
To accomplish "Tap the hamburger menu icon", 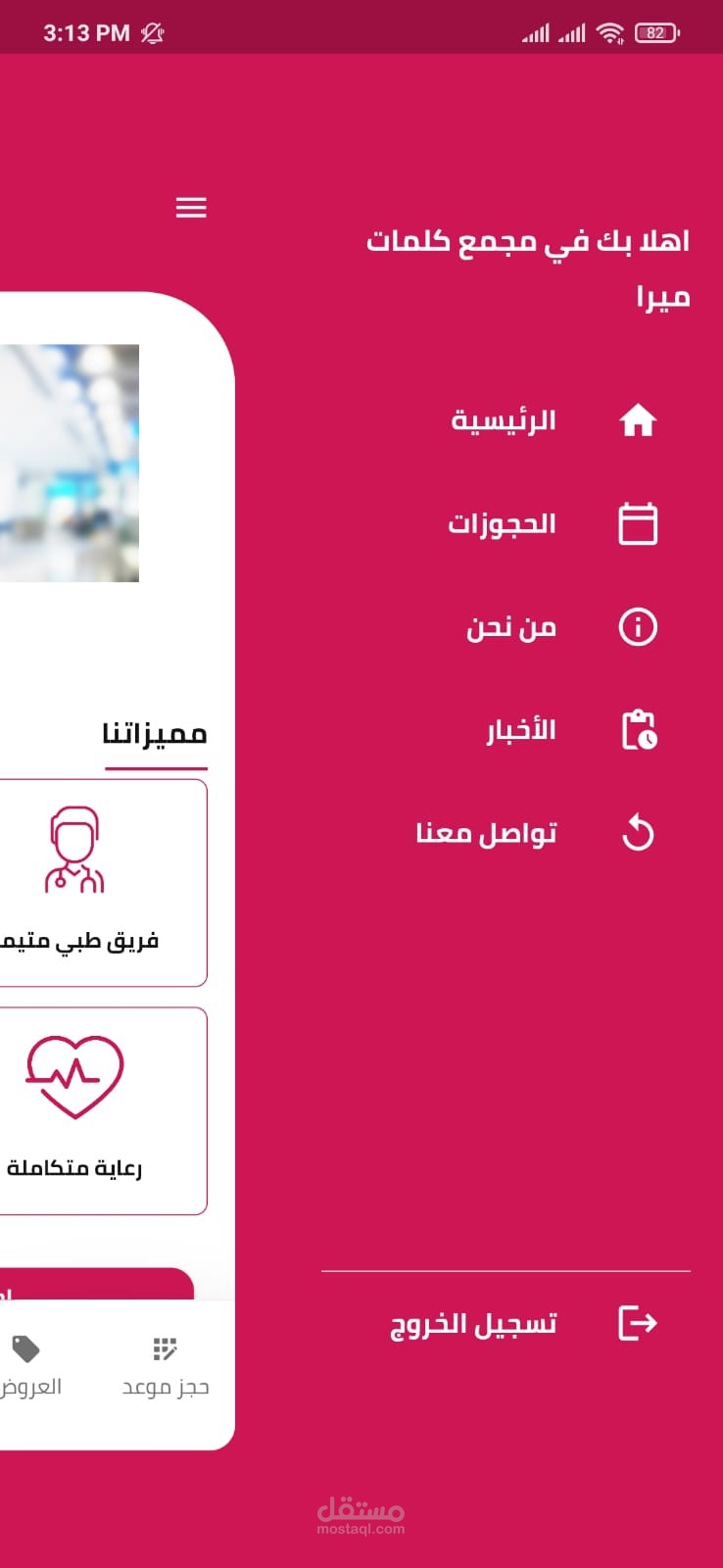I will 191,207.
